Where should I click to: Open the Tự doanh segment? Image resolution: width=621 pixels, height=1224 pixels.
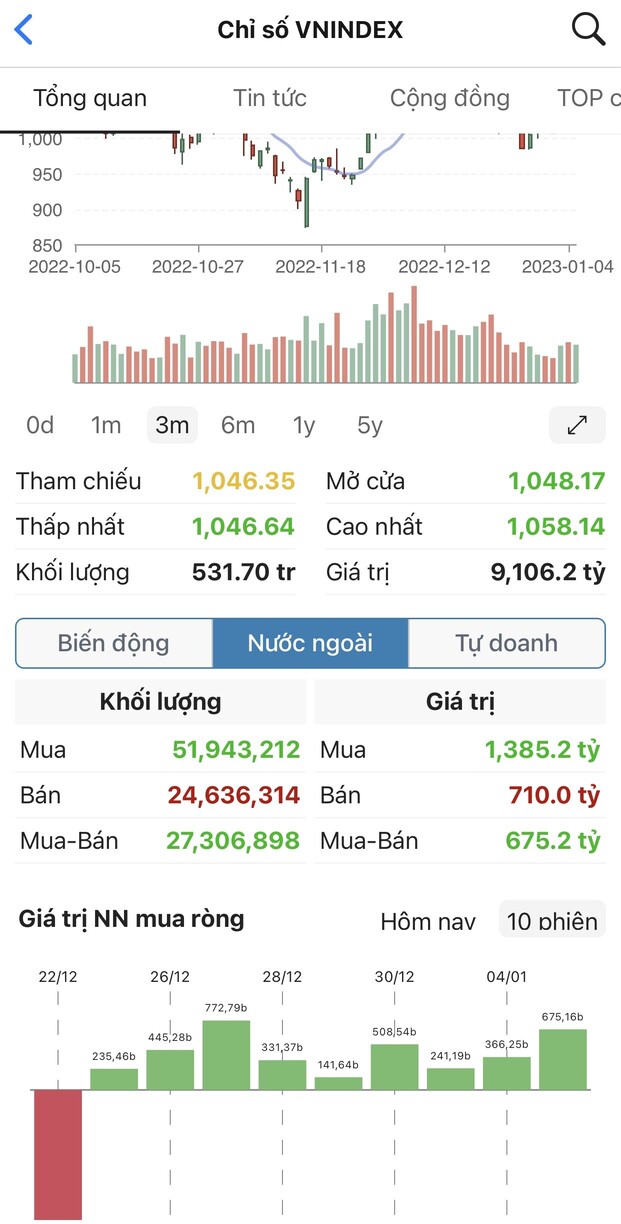506,643
